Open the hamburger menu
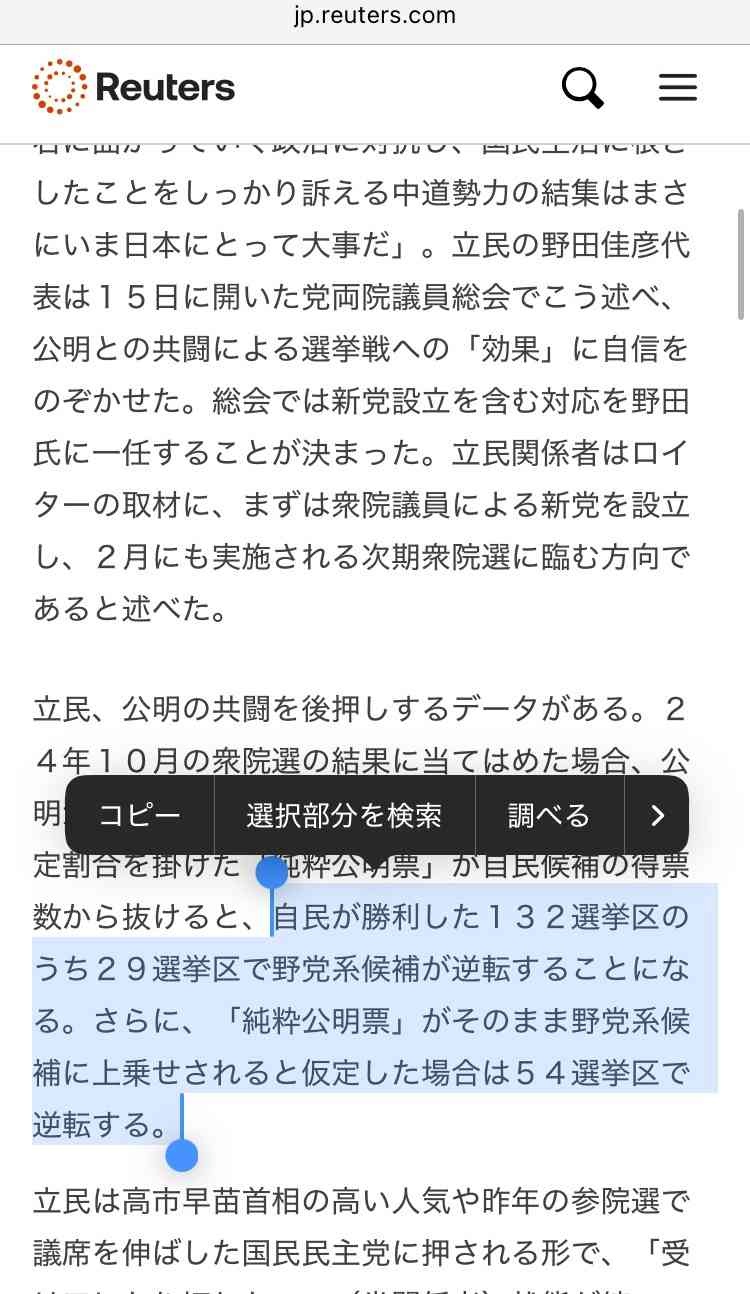Image resolution: width=750 pixels, height=1294 pixels. pyautogui.click(x=677, y=88)
